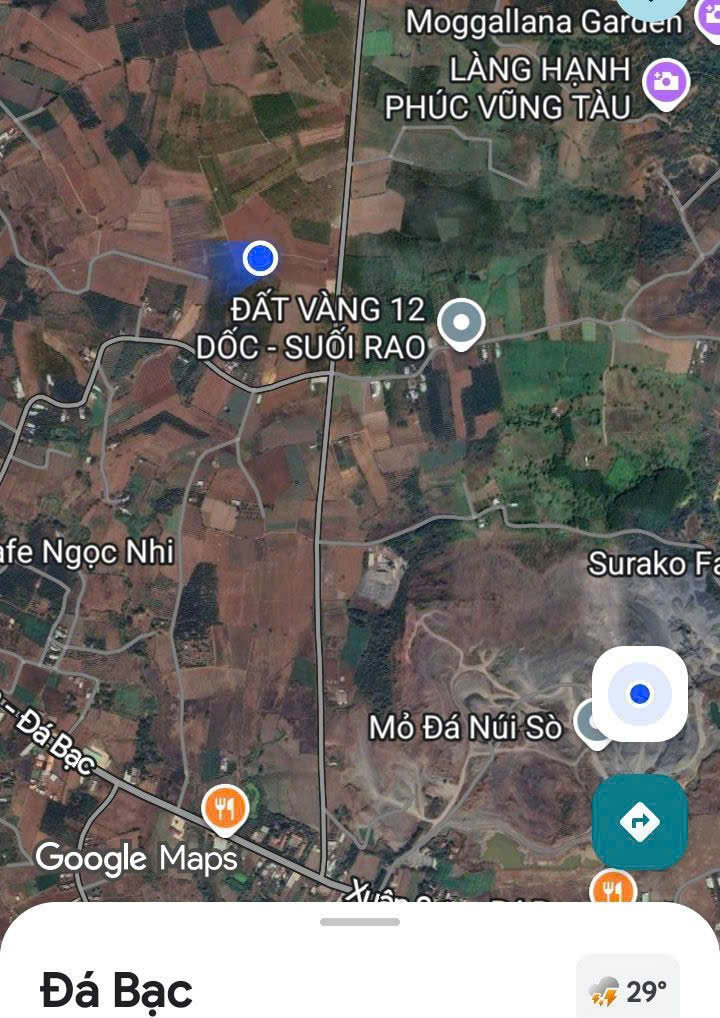
Task: Open Làng Hạnh Phúc Vũng Tàu photo pin
Action: point(666,82)
